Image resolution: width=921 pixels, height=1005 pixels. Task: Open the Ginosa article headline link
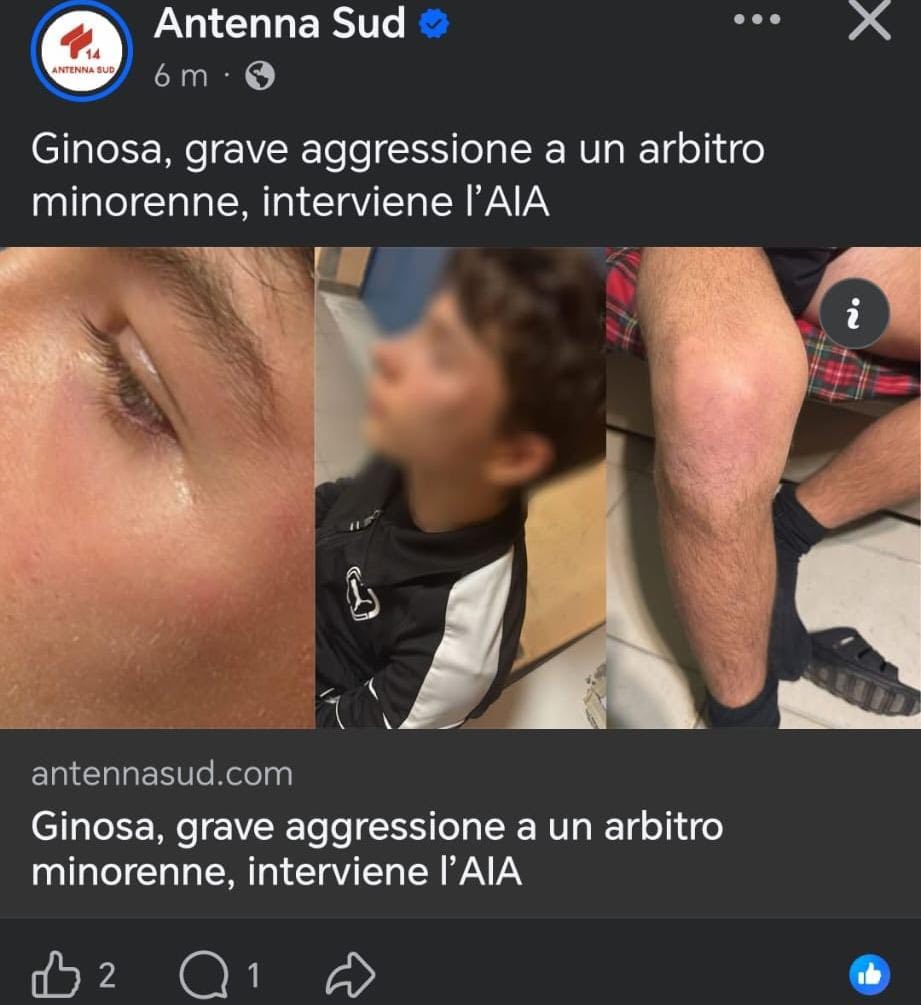click(376, 849)
